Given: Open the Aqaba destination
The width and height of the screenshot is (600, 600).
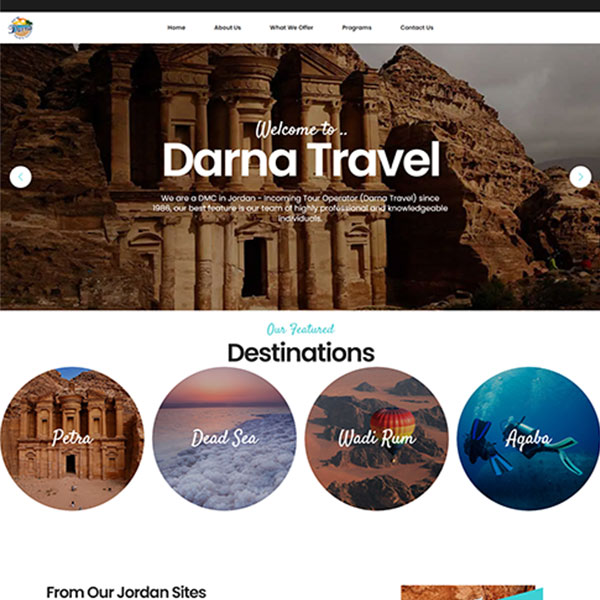Looking at the screenshot, I should (528, 438).
